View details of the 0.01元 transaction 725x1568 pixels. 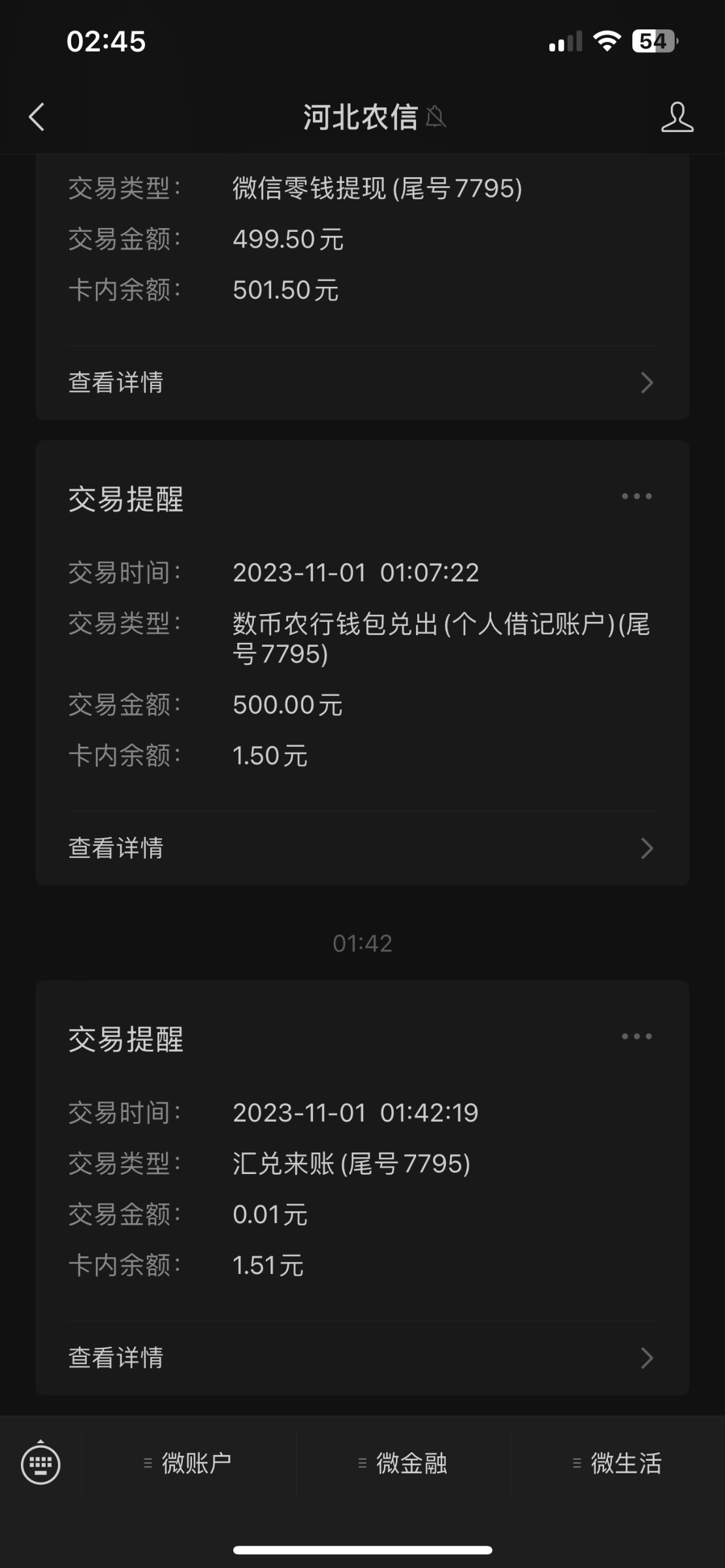[362, 1358]
